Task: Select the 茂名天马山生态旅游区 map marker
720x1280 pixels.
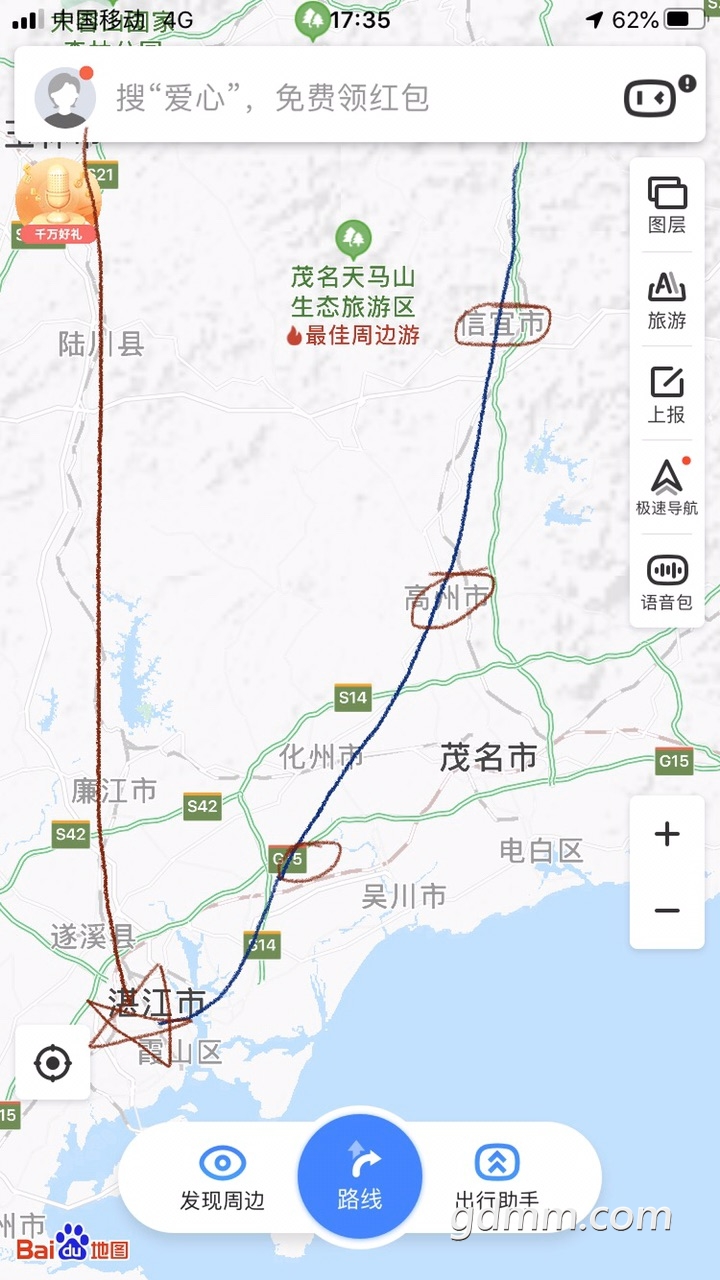Action: (x=352, y=239)
